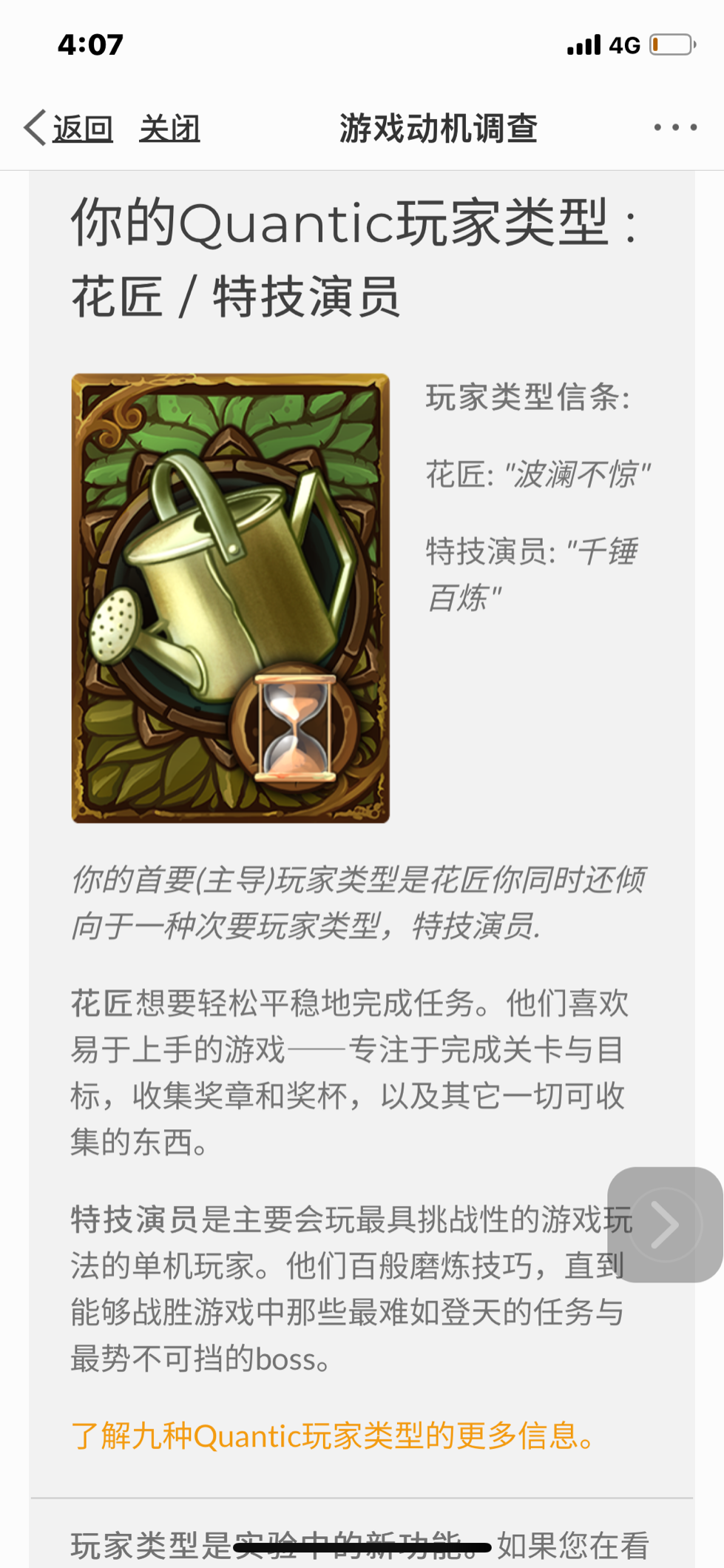Close the page with 关闭

click(169, 129)
